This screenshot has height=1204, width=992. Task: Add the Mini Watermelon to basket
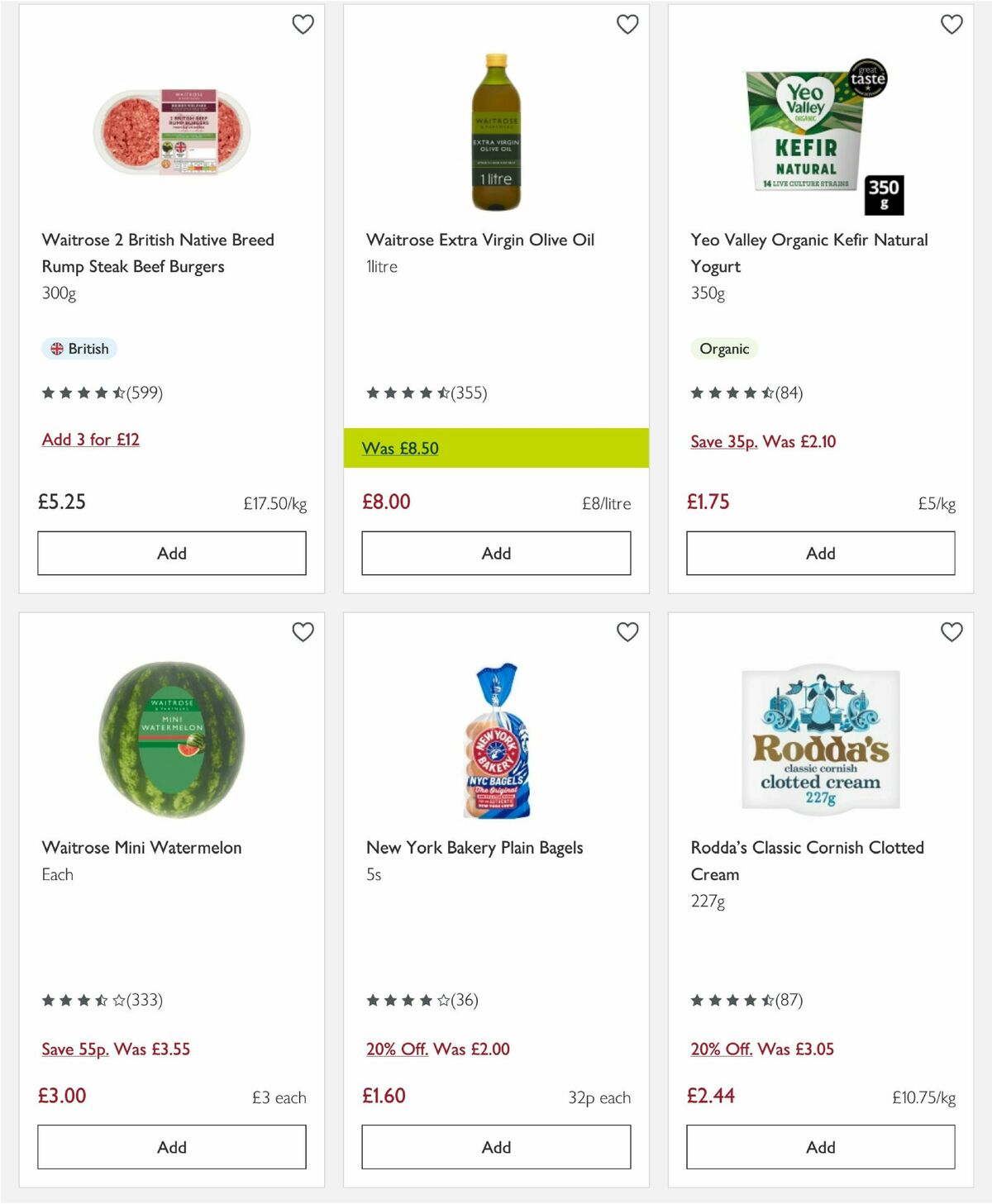click(171, 1147)
